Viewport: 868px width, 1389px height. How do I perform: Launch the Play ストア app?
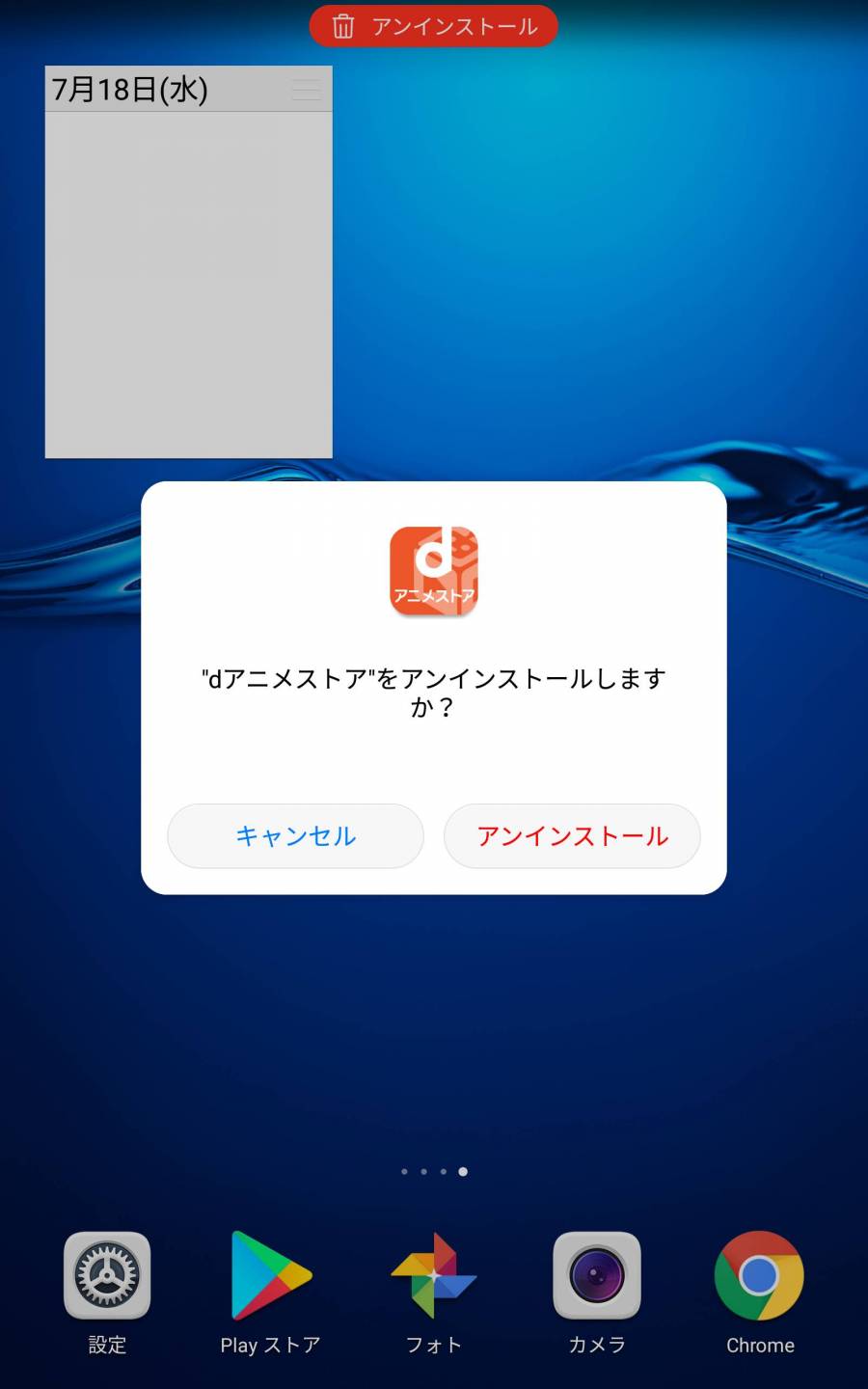click(270, 1275)
